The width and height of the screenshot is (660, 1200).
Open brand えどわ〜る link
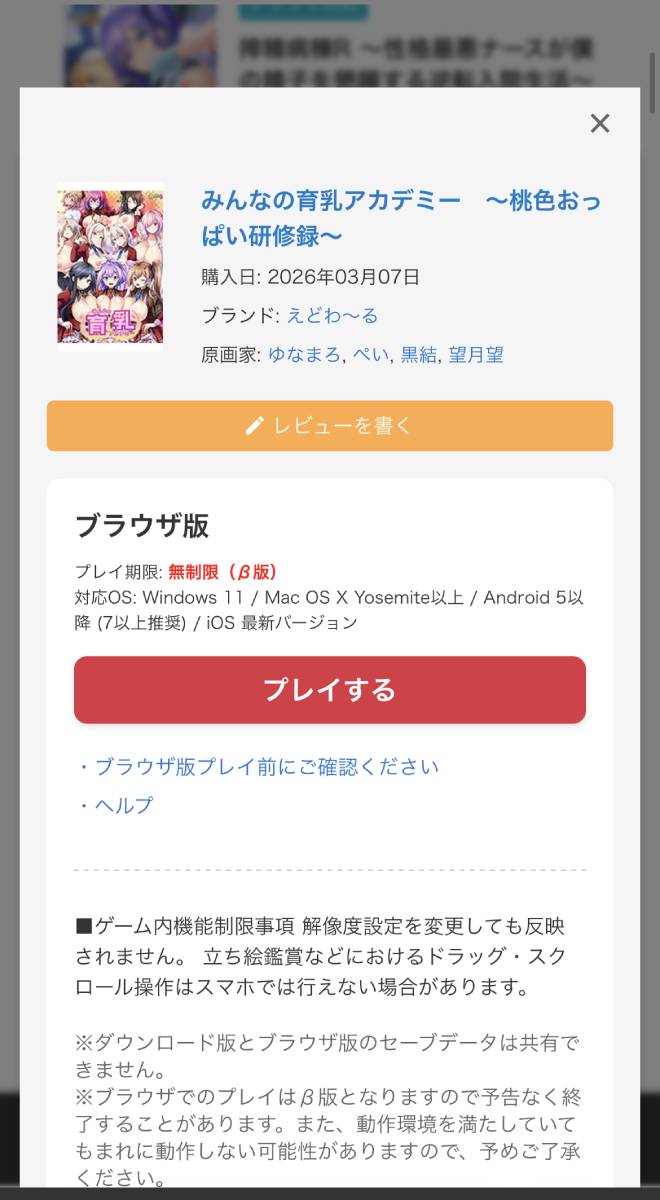click(332, 316)
